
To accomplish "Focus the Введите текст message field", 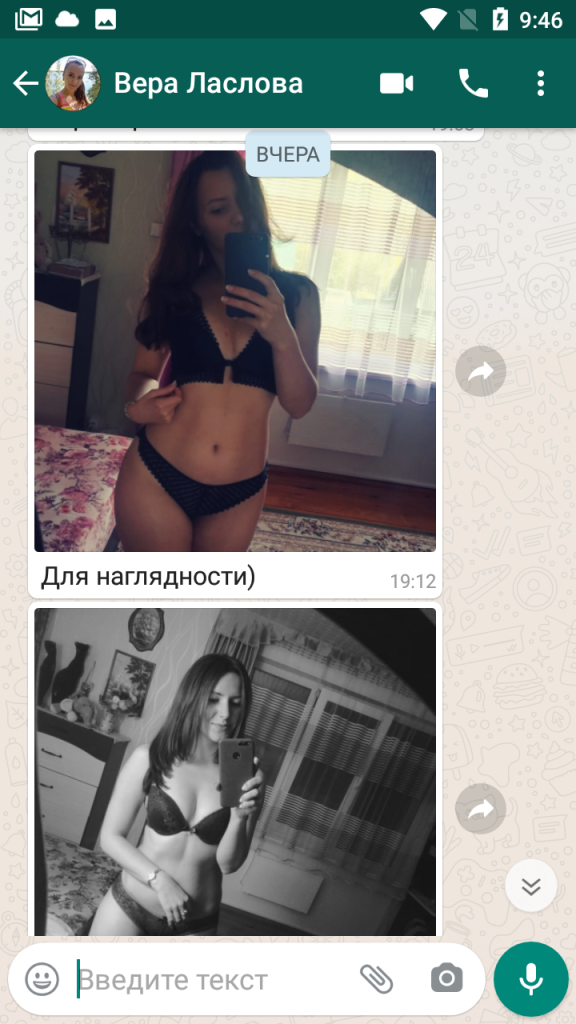I will click(212, 980).
